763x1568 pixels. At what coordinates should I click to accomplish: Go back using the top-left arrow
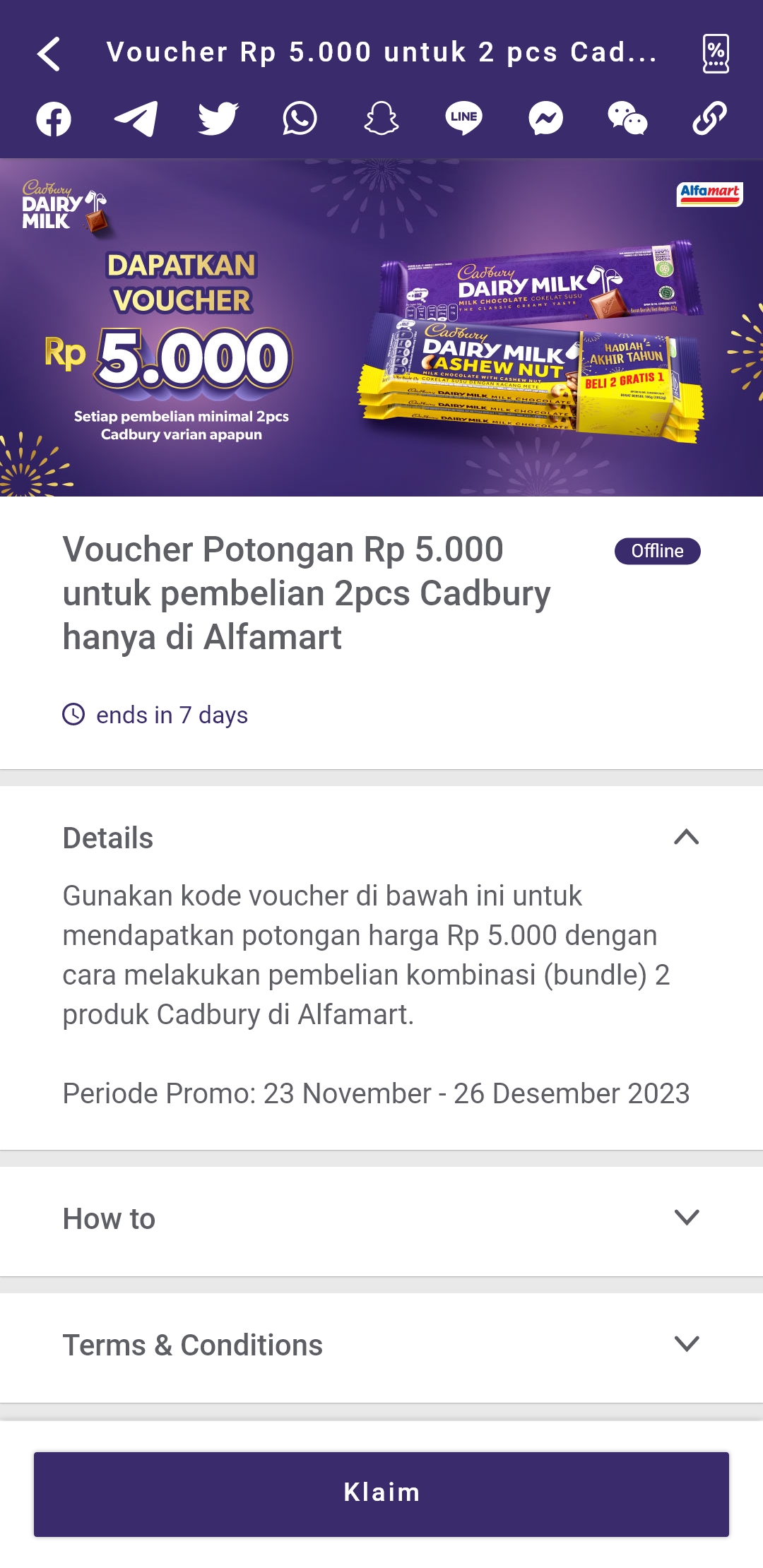(49, 54)
